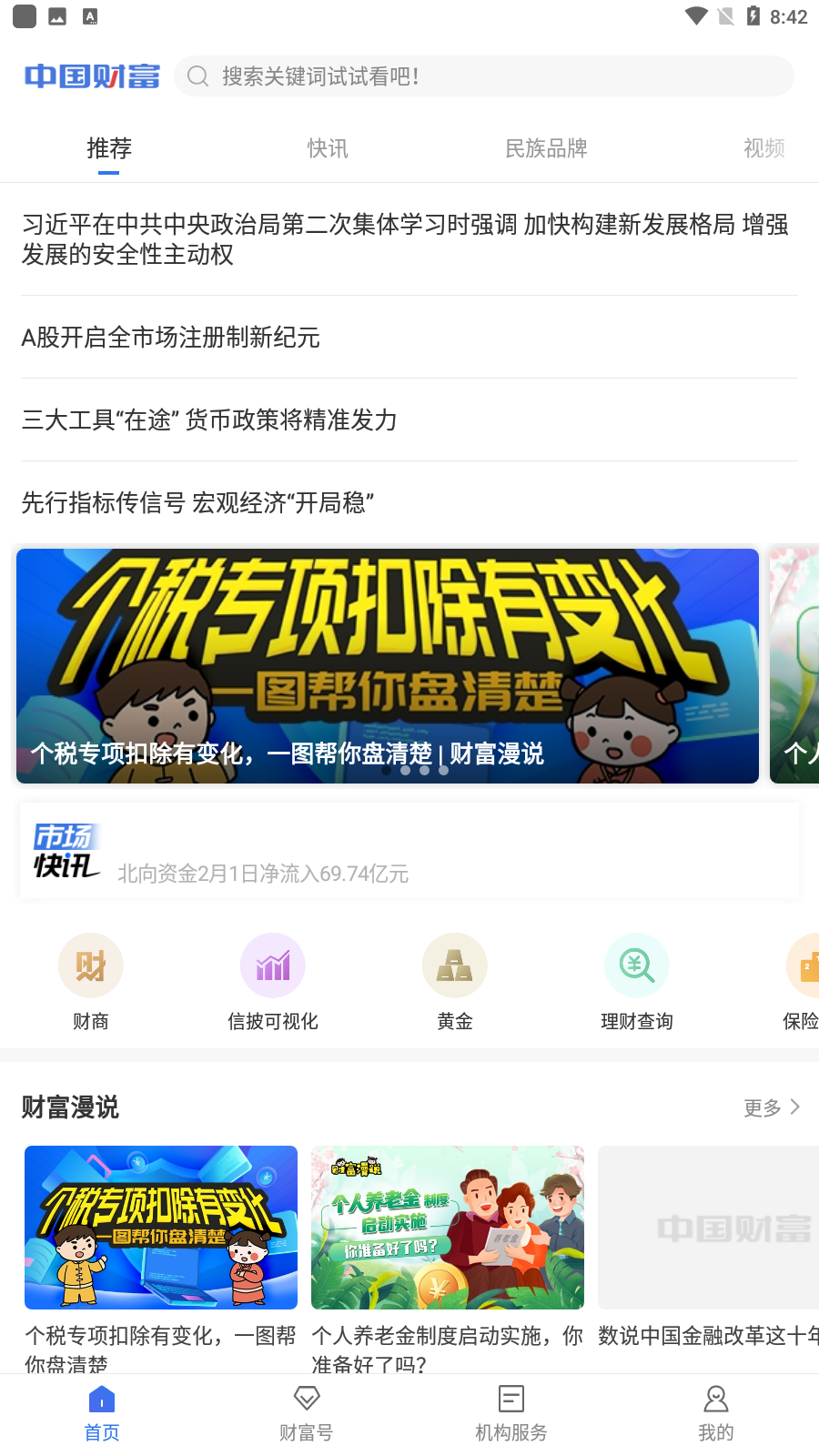This screenshot has height=1456, width=819.
Task: Go to the 机构服务 tab
Action: 511,1415
